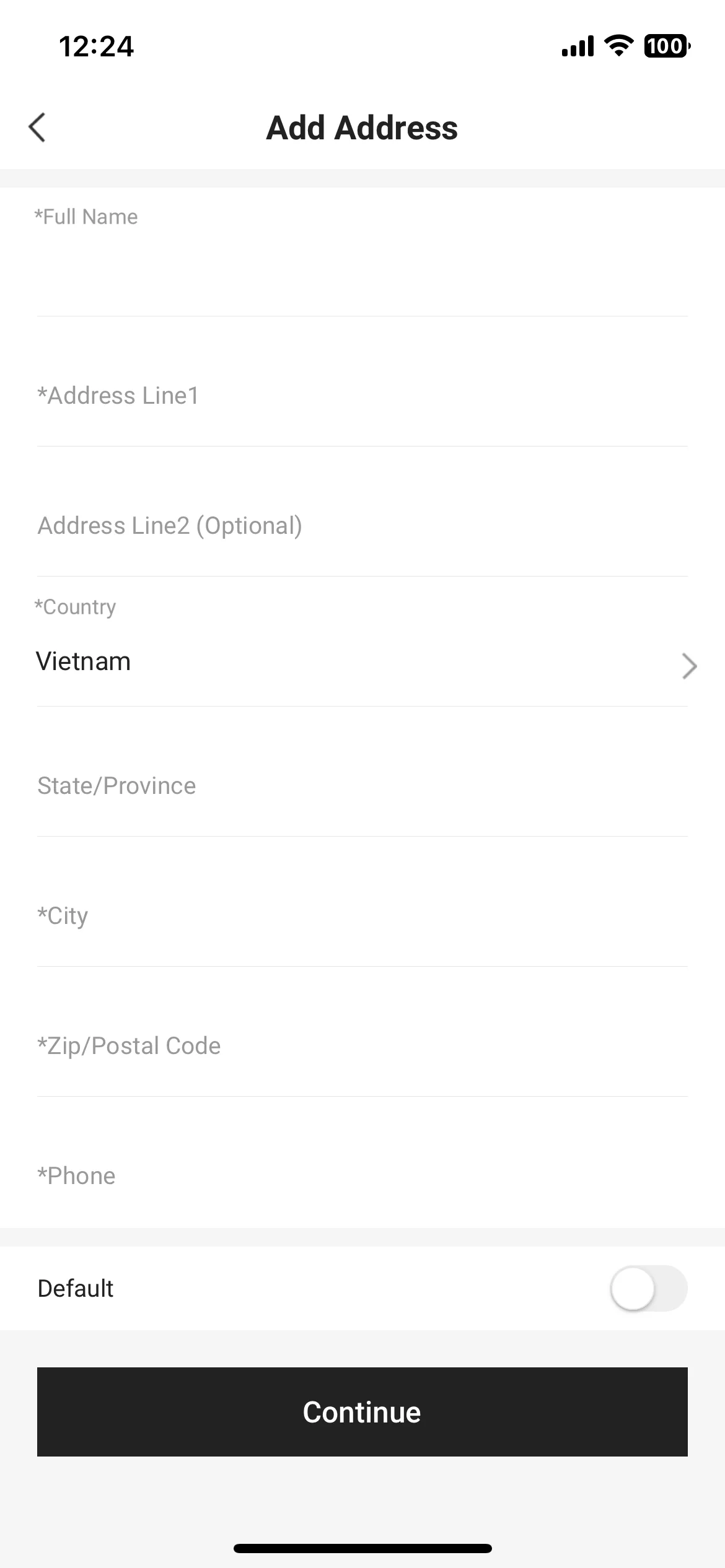Image resolution: width=725 pixels, height=1568 pixels.
Task: Open the Country picker showing Vietnam
Action: click(x=362, y=663)
